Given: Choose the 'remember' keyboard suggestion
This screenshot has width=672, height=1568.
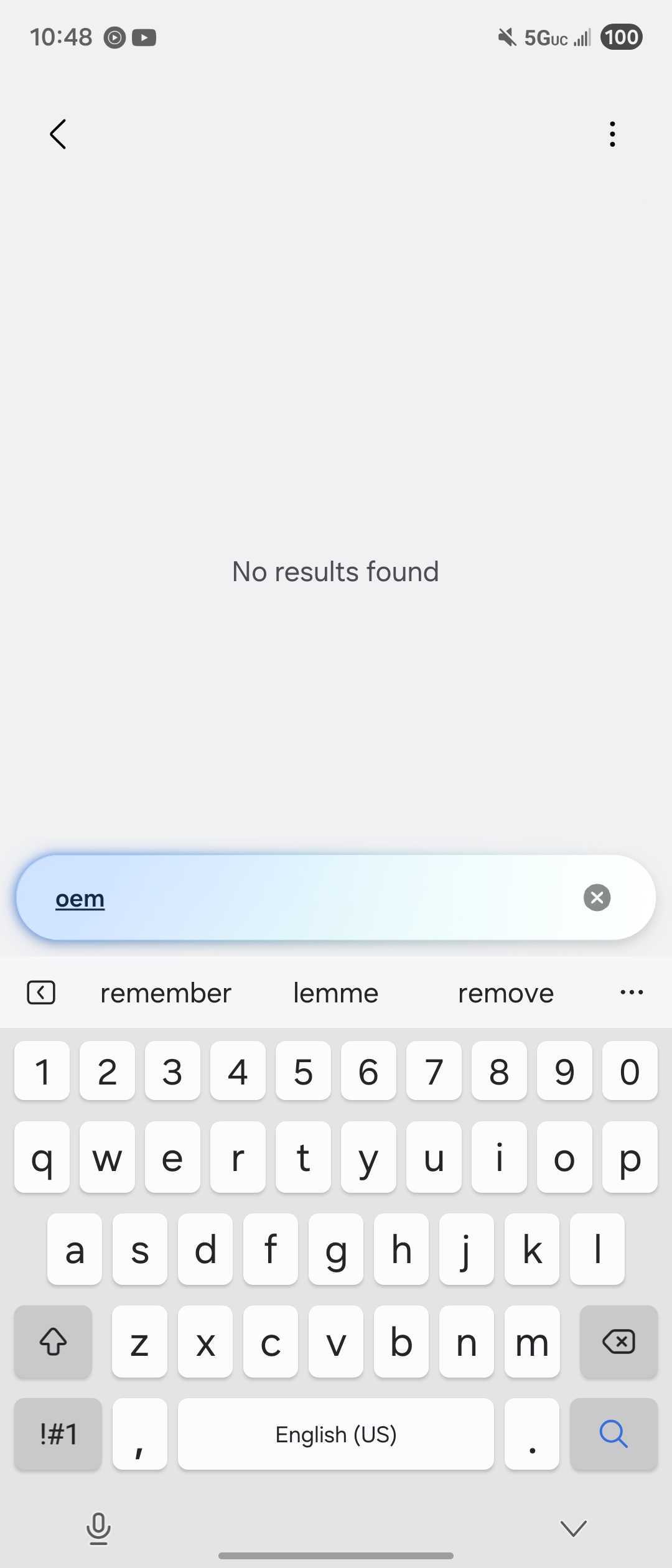Looking at the screenshot, I should coord(166,993).
